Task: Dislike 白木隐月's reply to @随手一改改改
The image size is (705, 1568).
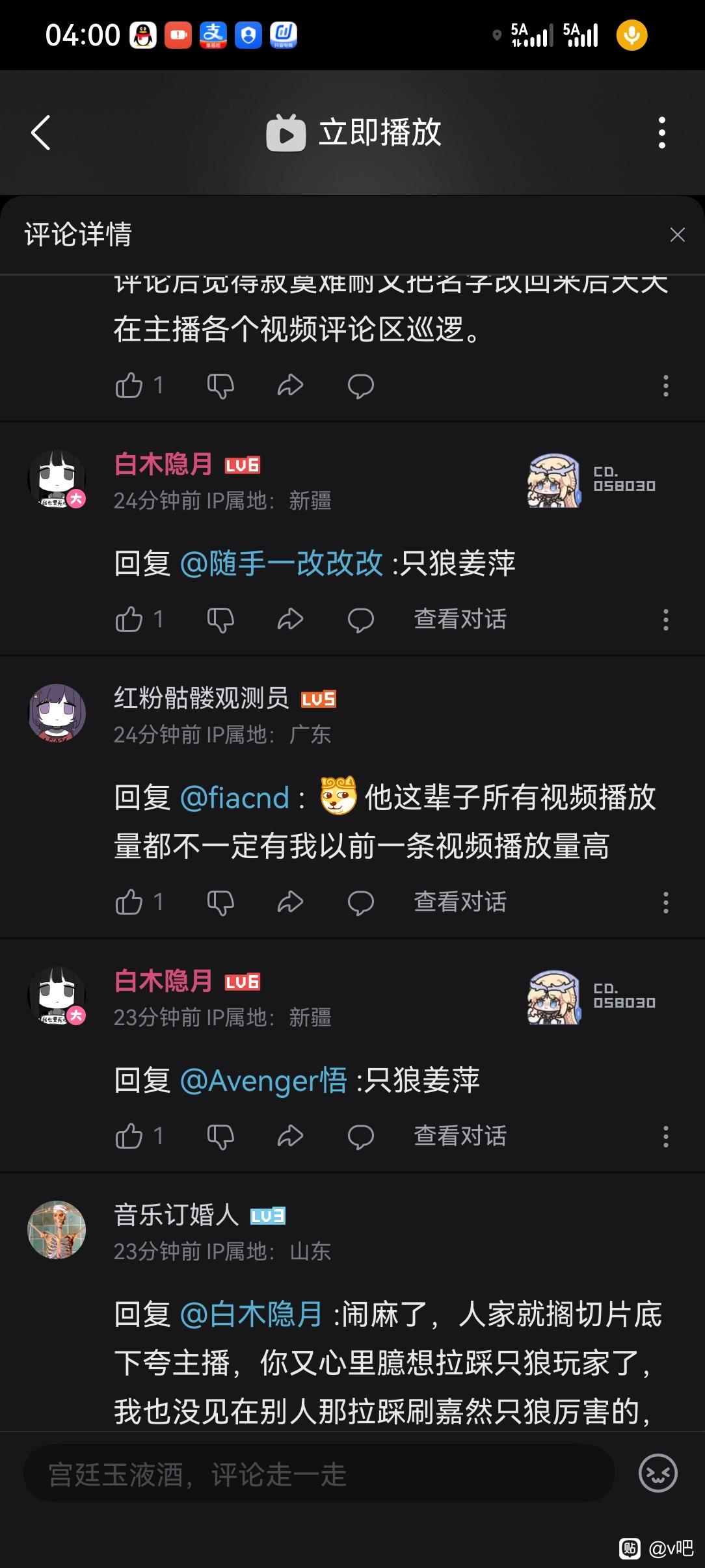Action: coord(220,620)
